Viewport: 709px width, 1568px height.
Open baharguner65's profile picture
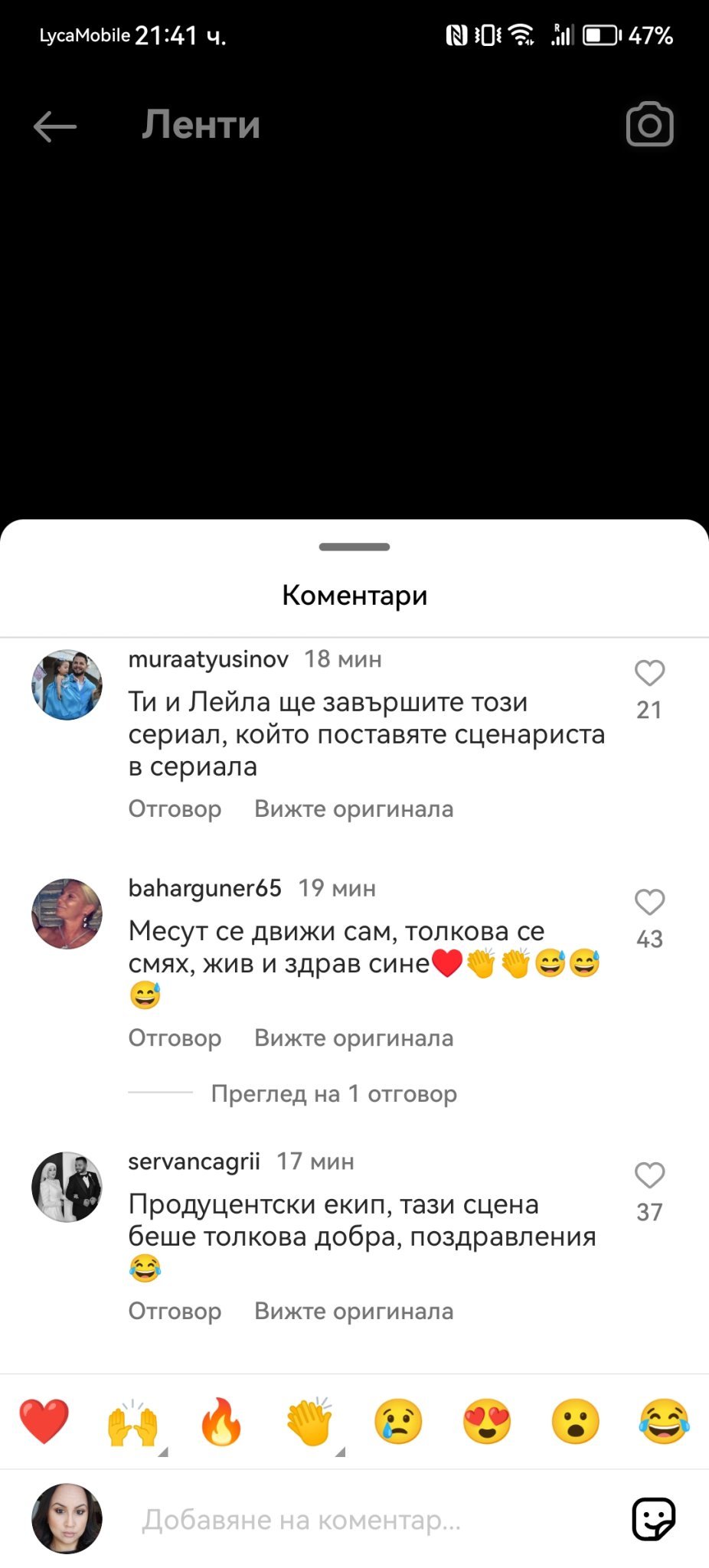point(67,913)
